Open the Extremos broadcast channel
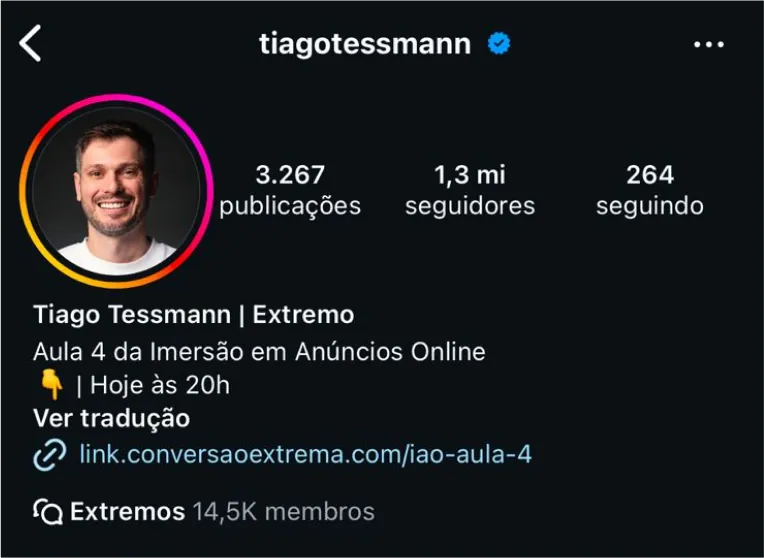This screenshot has width=764, height=558. click(x=127, y=512)
